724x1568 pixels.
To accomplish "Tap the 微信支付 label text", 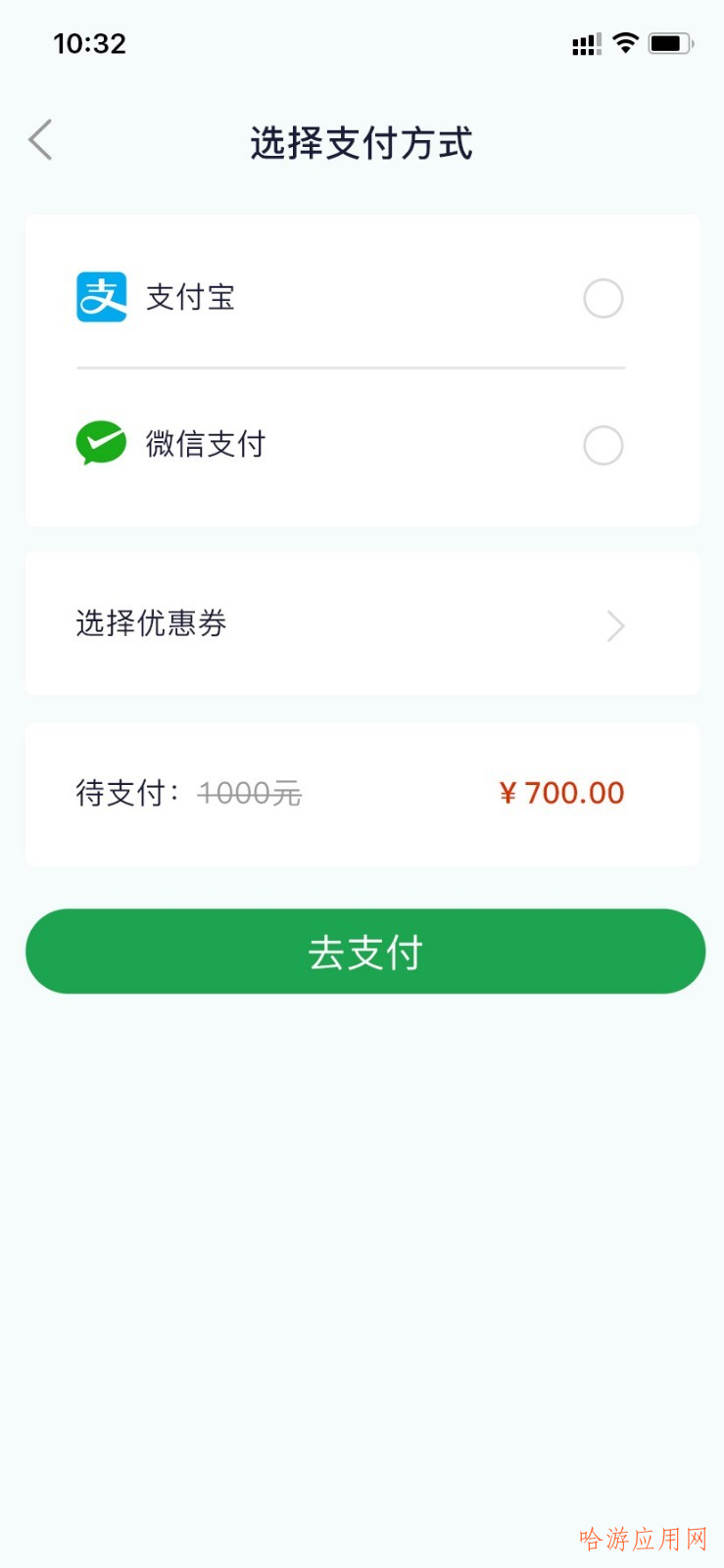I will pyautogui.click(x=206, y=444).
